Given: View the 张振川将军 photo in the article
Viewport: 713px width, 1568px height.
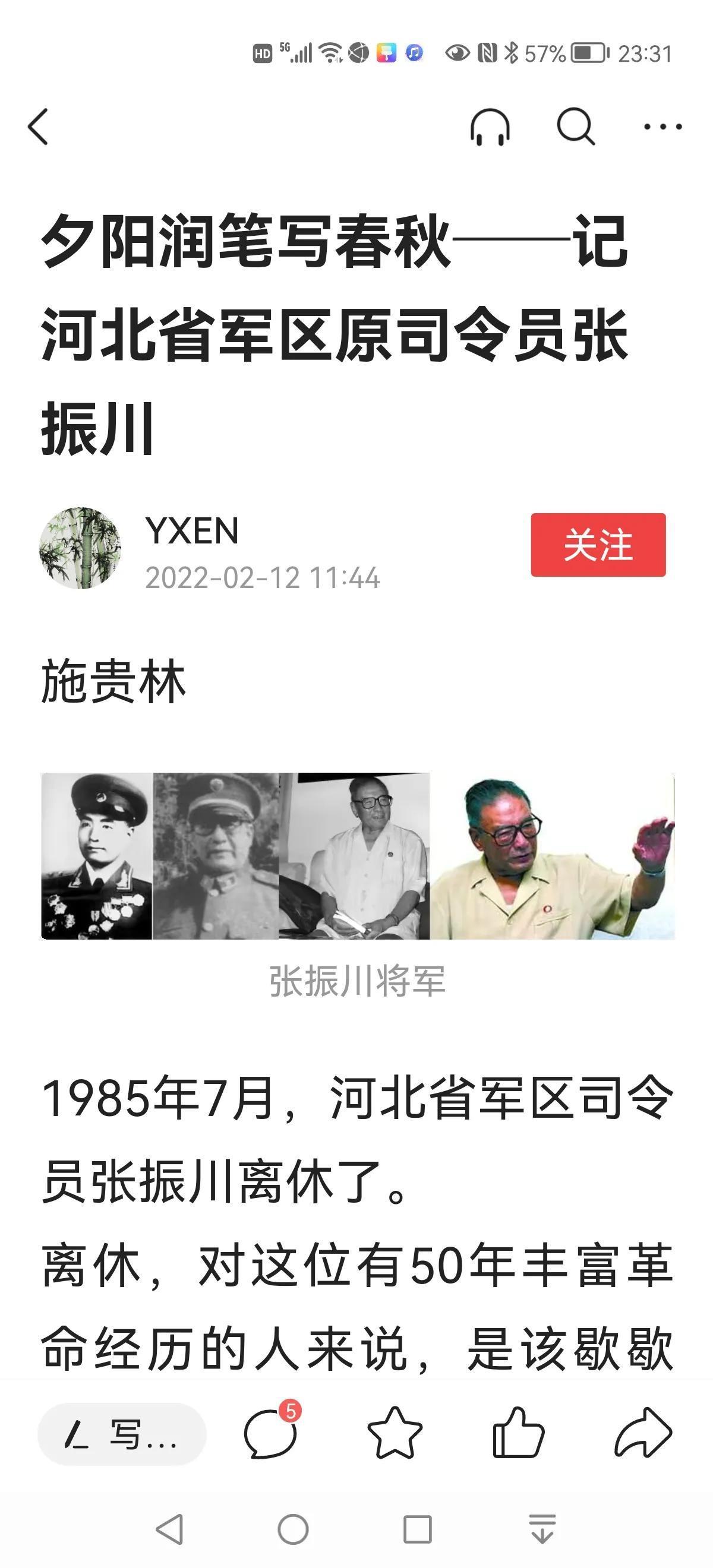Looking at the screenshot, I should click(358, 856).
